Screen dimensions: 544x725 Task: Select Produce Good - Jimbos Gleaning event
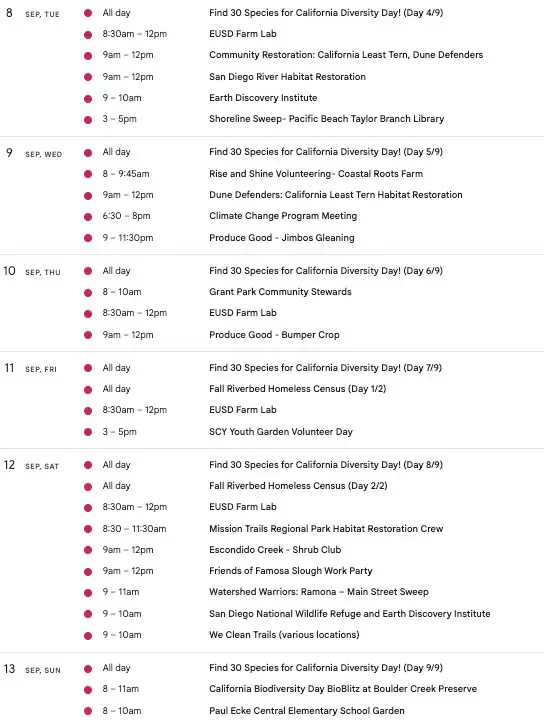[x=281, y=238]
